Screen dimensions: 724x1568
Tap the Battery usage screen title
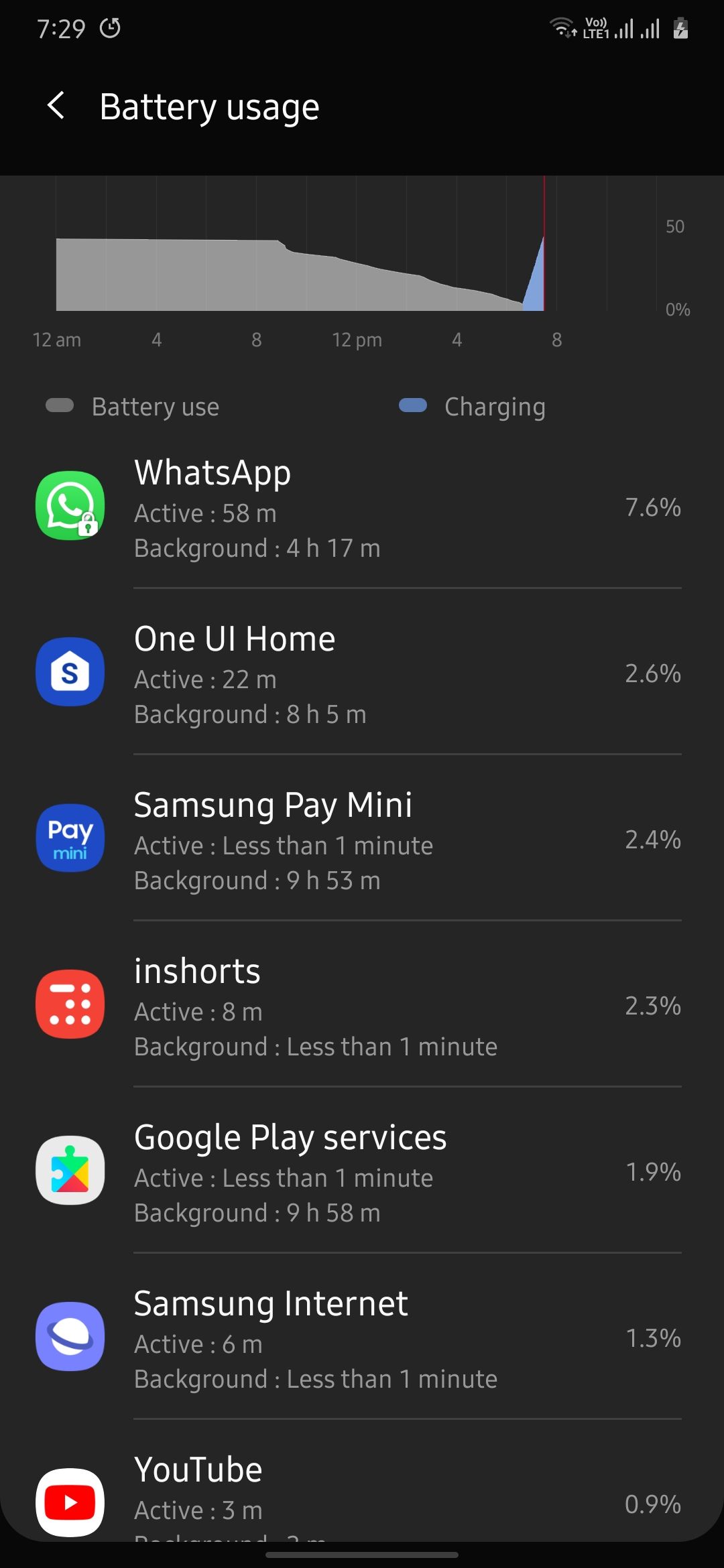coord(210,106)
